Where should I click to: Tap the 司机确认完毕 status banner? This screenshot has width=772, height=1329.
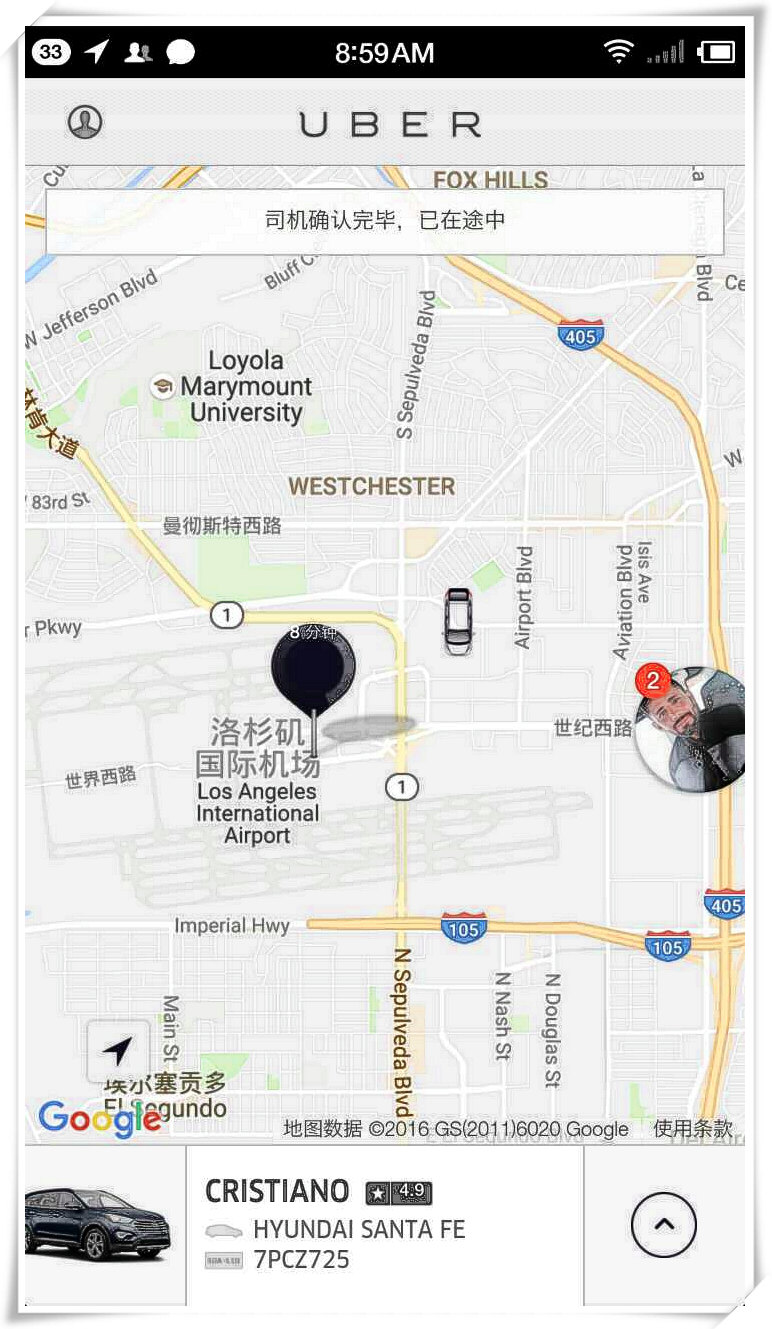coord(385,220)
